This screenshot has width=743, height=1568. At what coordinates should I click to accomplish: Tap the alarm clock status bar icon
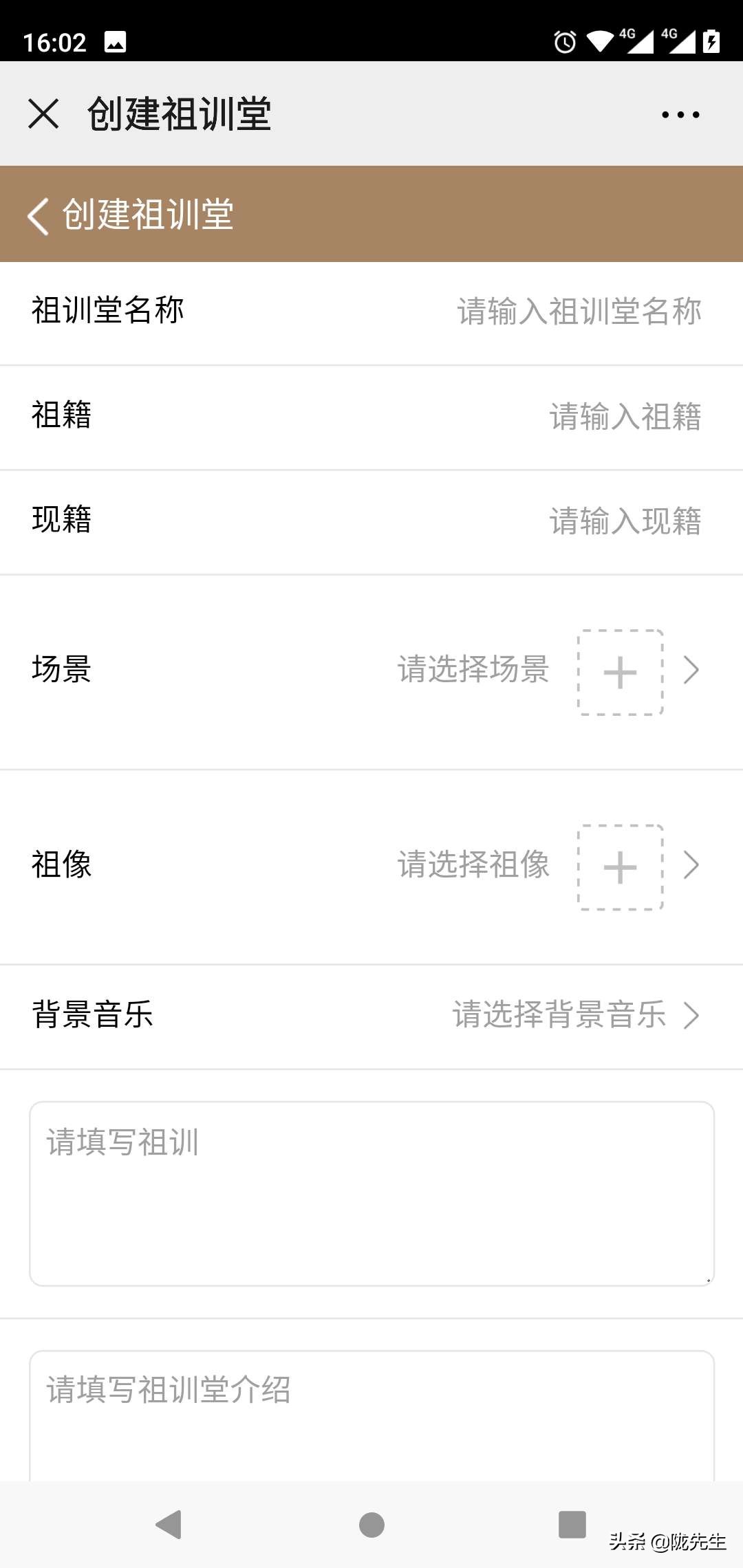[x=566, y=43]
